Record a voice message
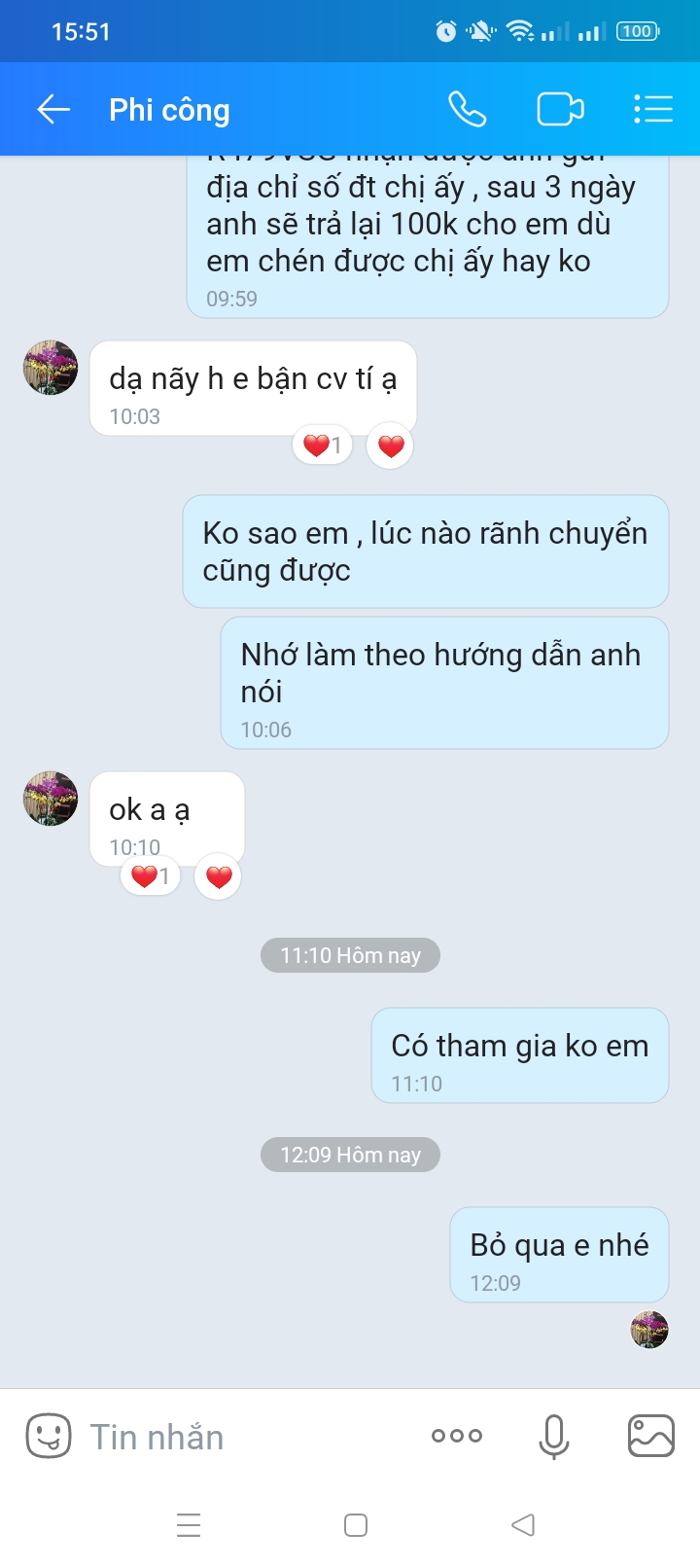The image size is (700, 1568). click(553, 1436)
